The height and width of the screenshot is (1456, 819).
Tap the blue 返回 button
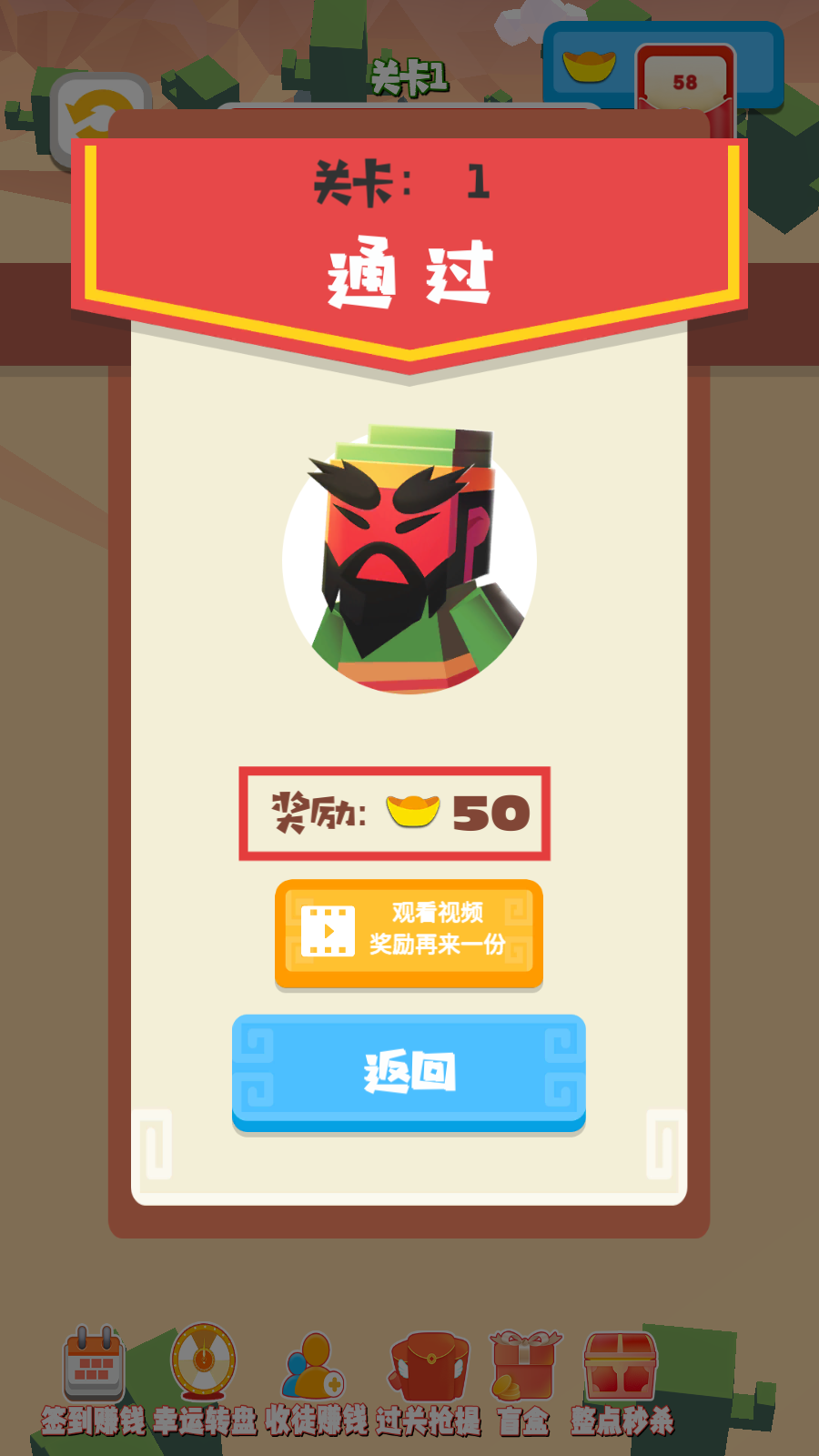click(409, 1072)
